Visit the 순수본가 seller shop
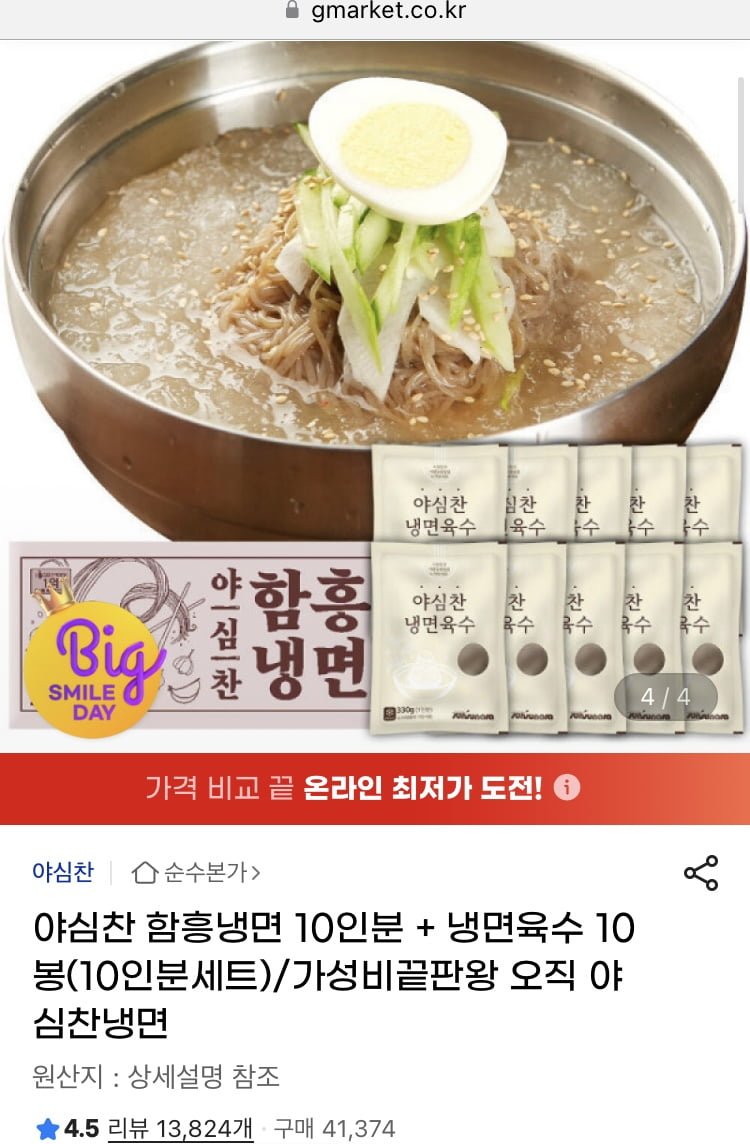The image size is (750, 1144). pyautogui.click(x=197, y=872)
